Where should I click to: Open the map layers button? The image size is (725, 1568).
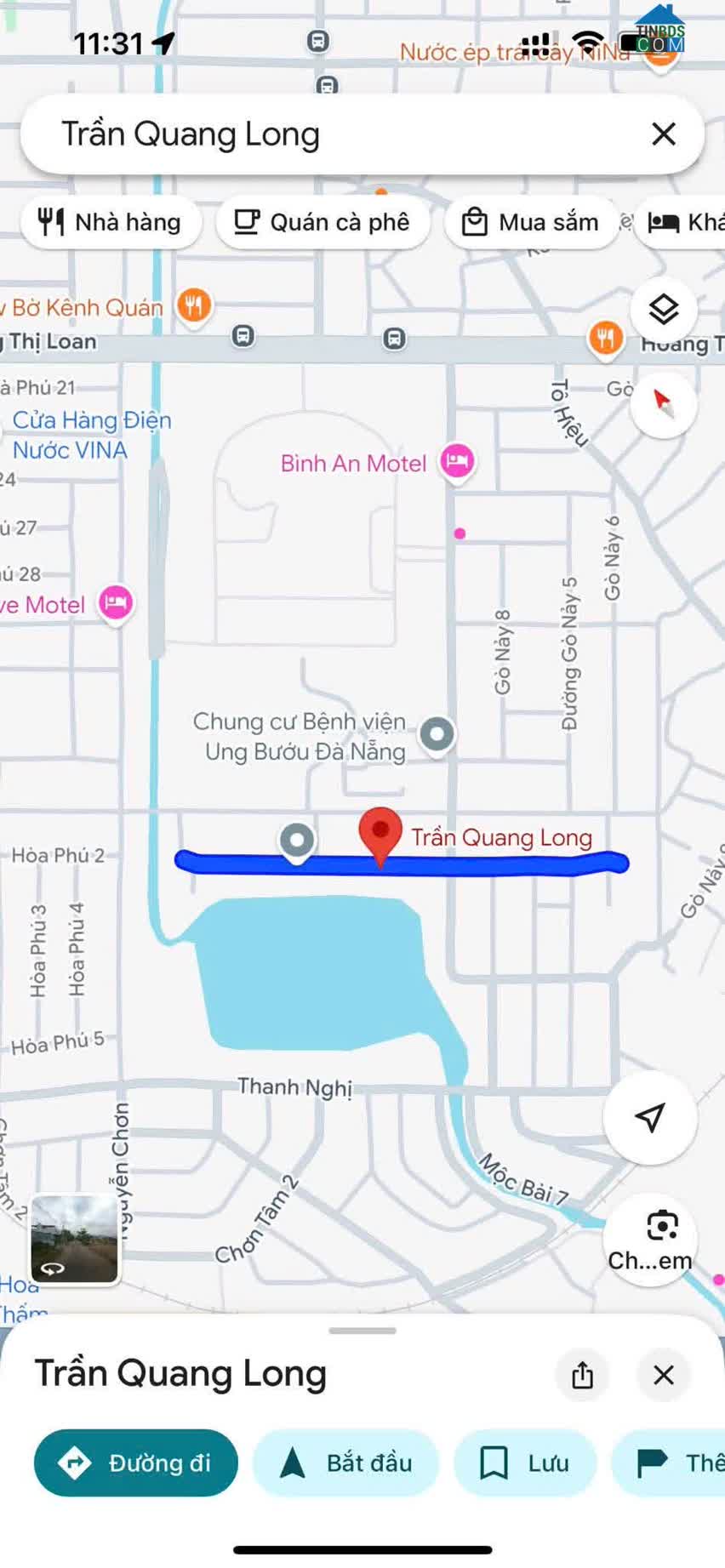664,310
